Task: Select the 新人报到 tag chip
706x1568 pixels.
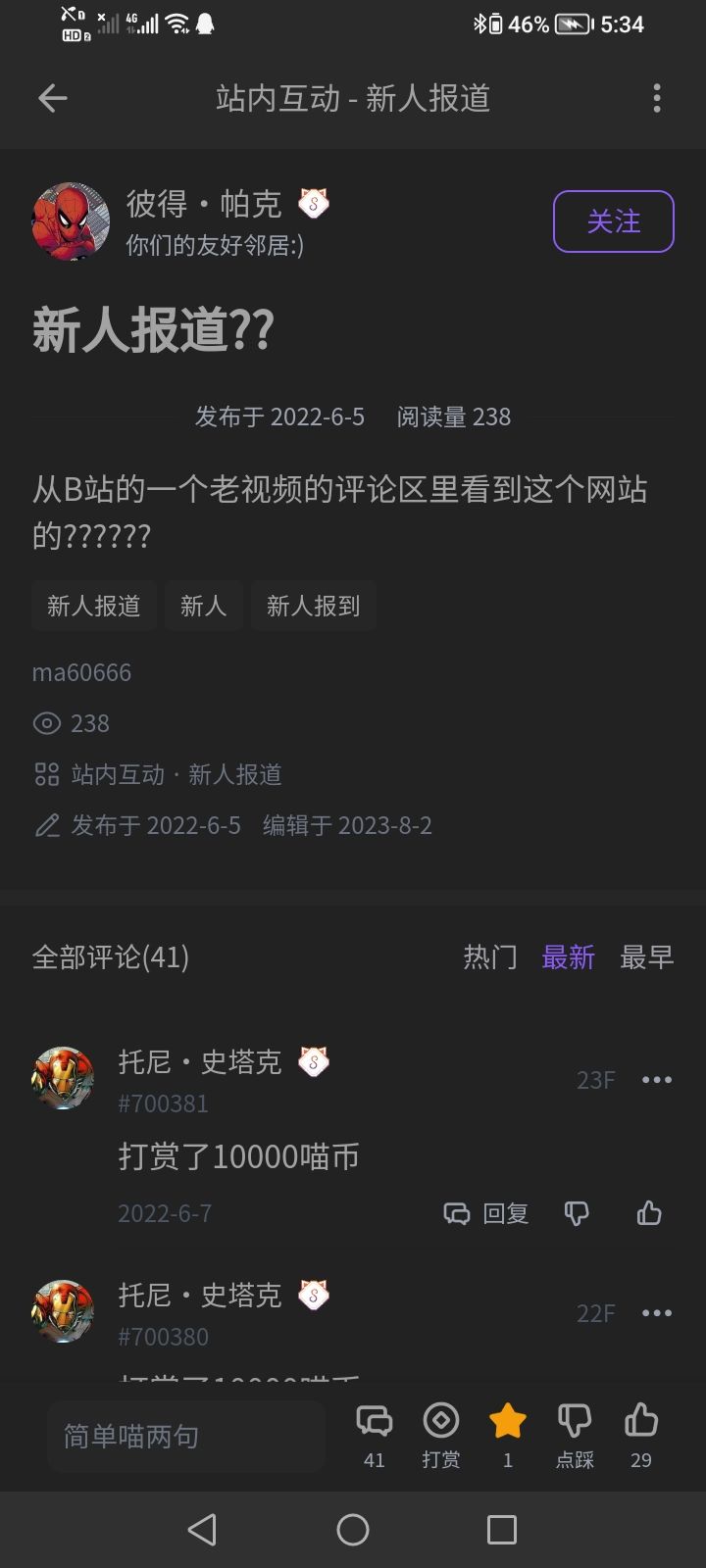Action: pos(313,606)
